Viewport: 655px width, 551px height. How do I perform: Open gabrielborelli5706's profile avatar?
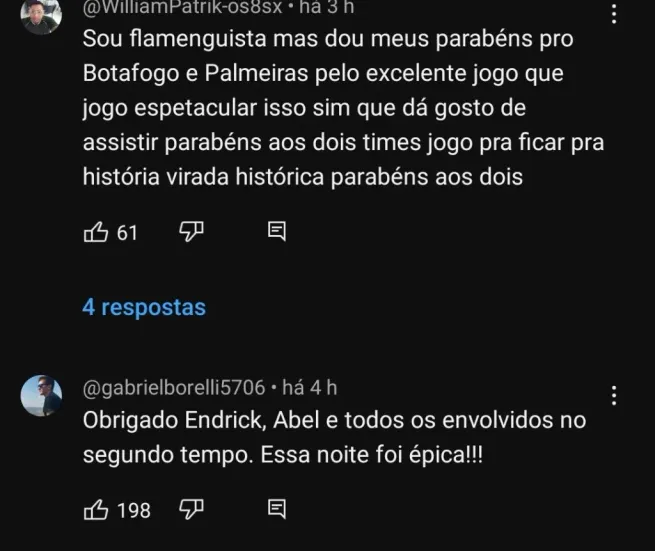pyautogui.click(x=41, y=396)
